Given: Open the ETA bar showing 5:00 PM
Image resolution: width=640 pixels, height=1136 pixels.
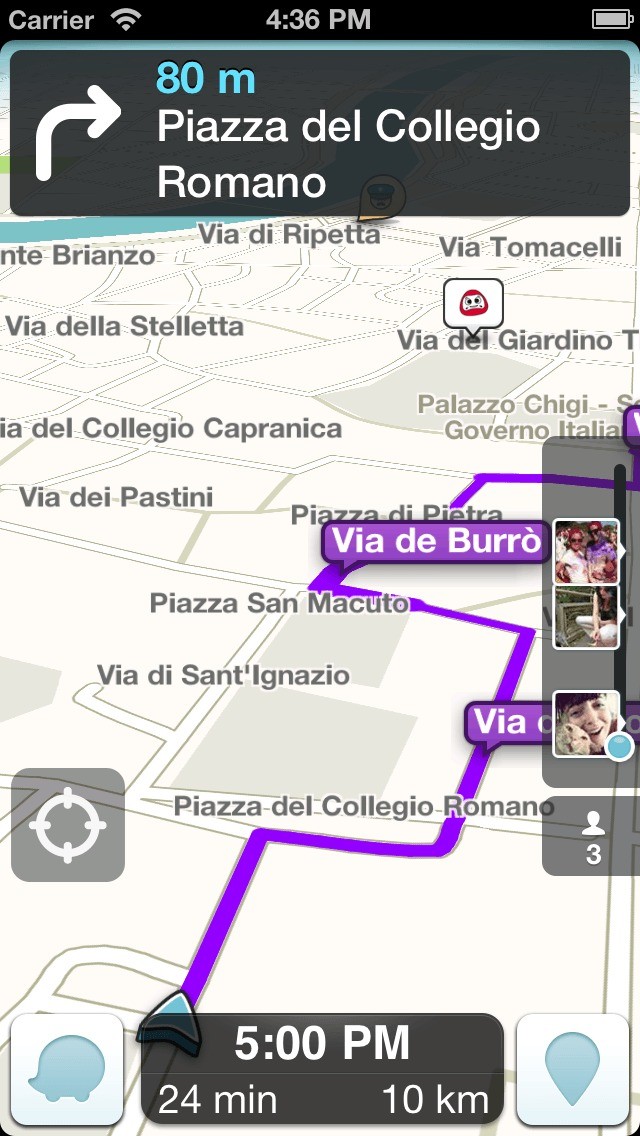Looking at the screenshot, I should [322, 1068].
